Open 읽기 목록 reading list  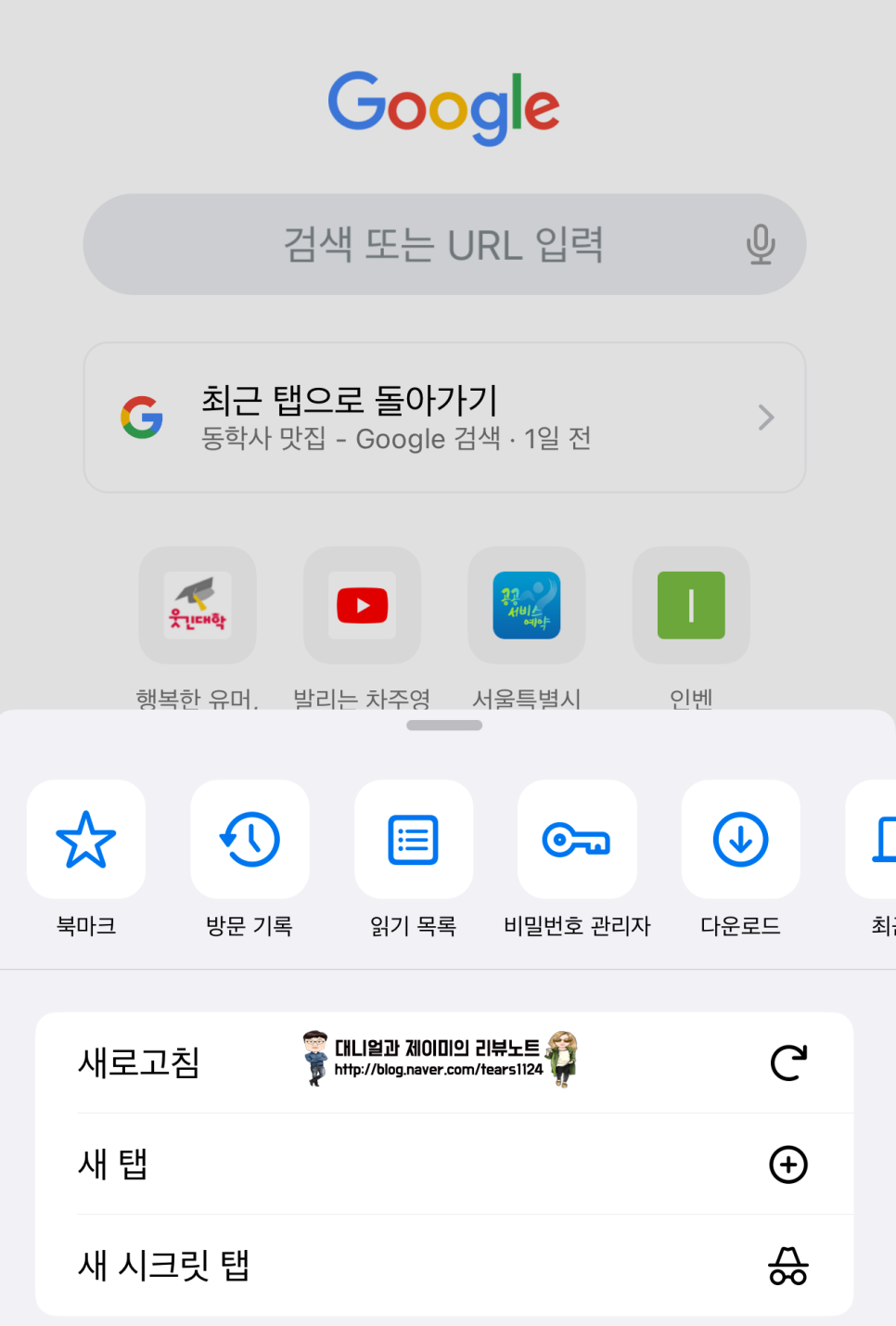coord(414,840)
